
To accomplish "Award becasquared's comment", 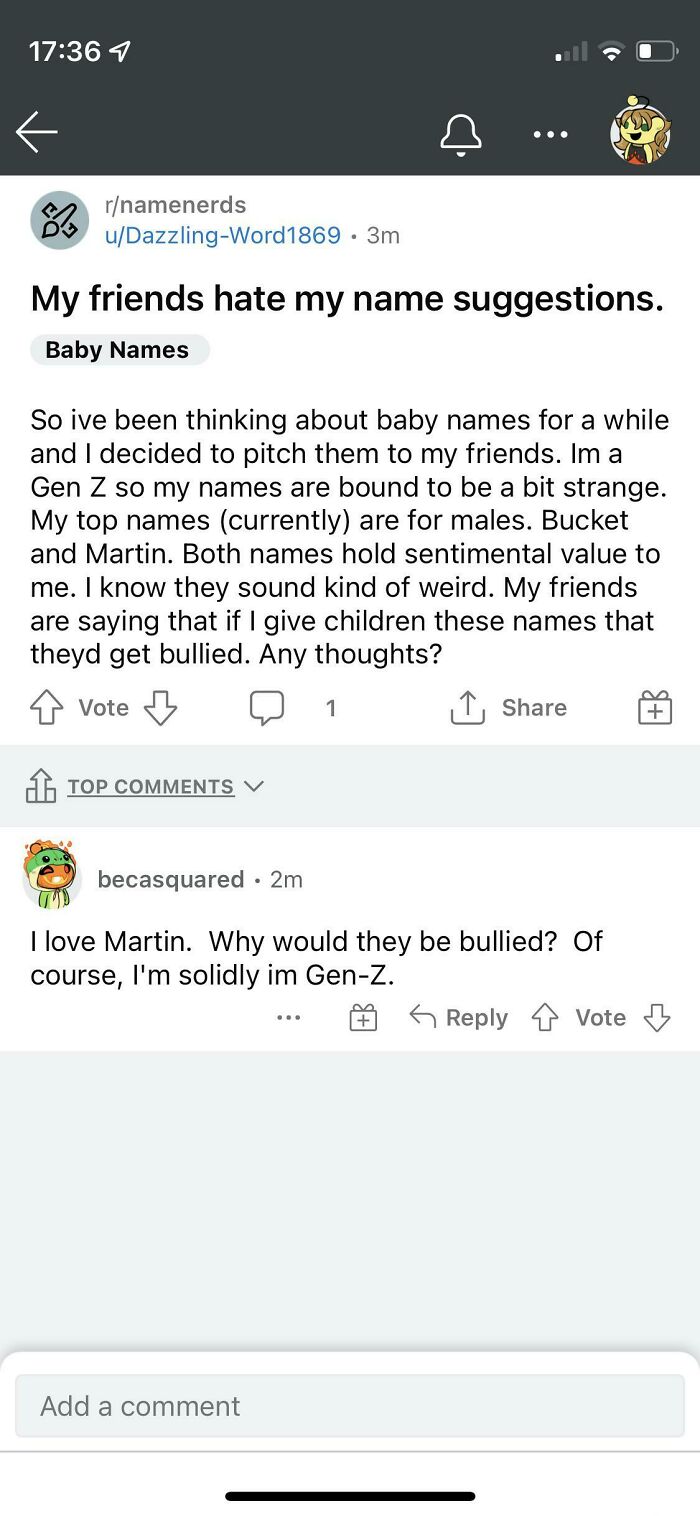I will [363, 1018].
